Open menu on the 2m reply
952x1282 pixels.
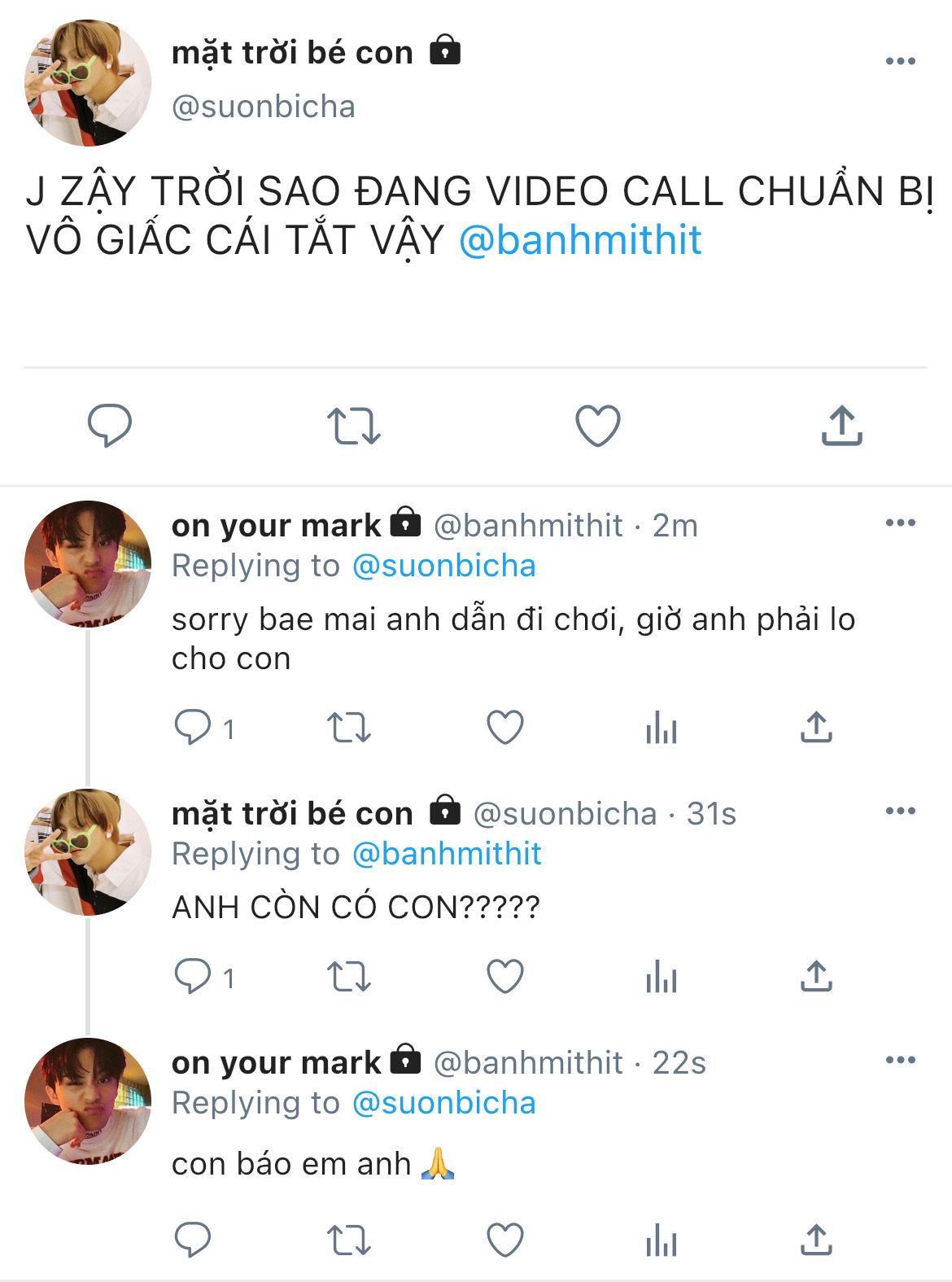900,523
